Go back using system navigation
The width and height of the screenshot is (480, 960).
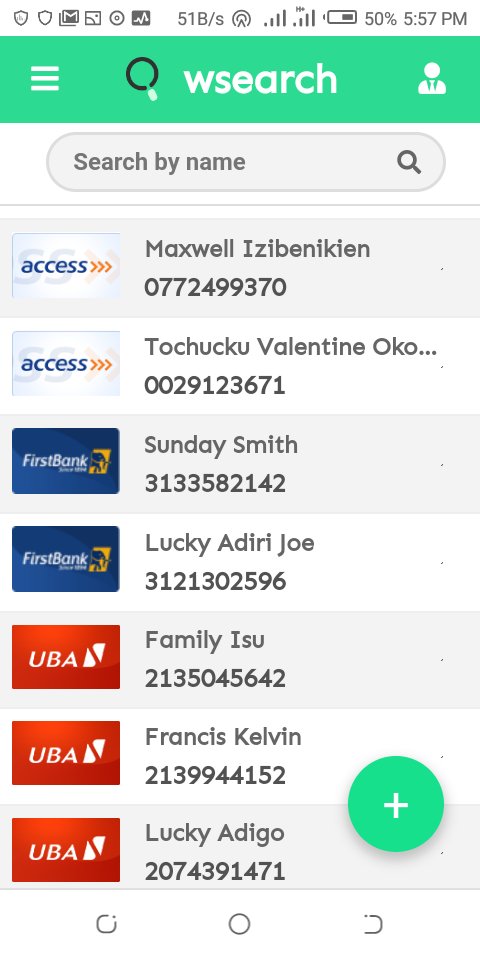[372, 924]
